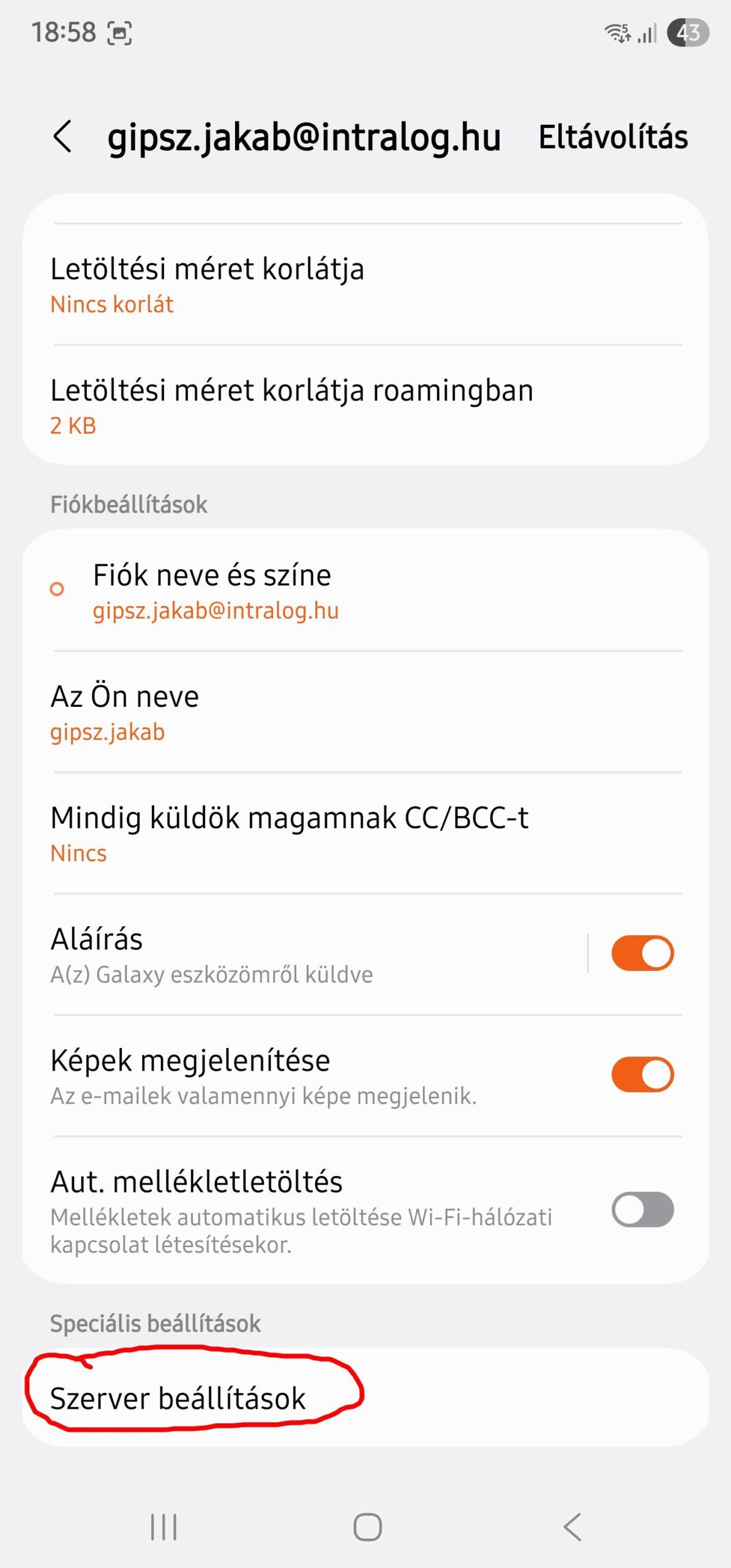Open recent apps from the navigation bar
731x1568 pixels.
pos(163,1527)
